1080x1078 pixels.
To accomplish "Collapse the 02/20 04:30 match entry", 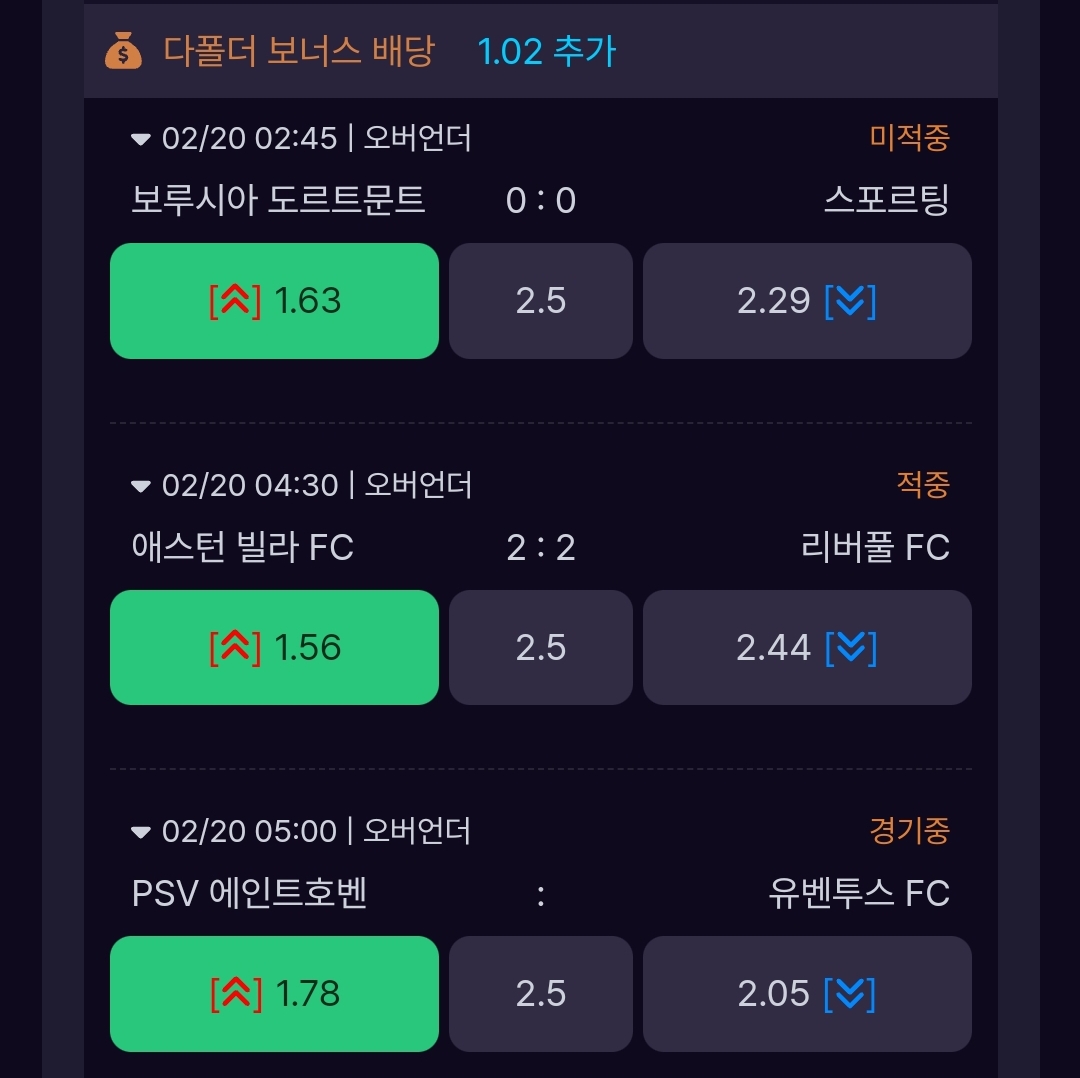I will (141, 486).
